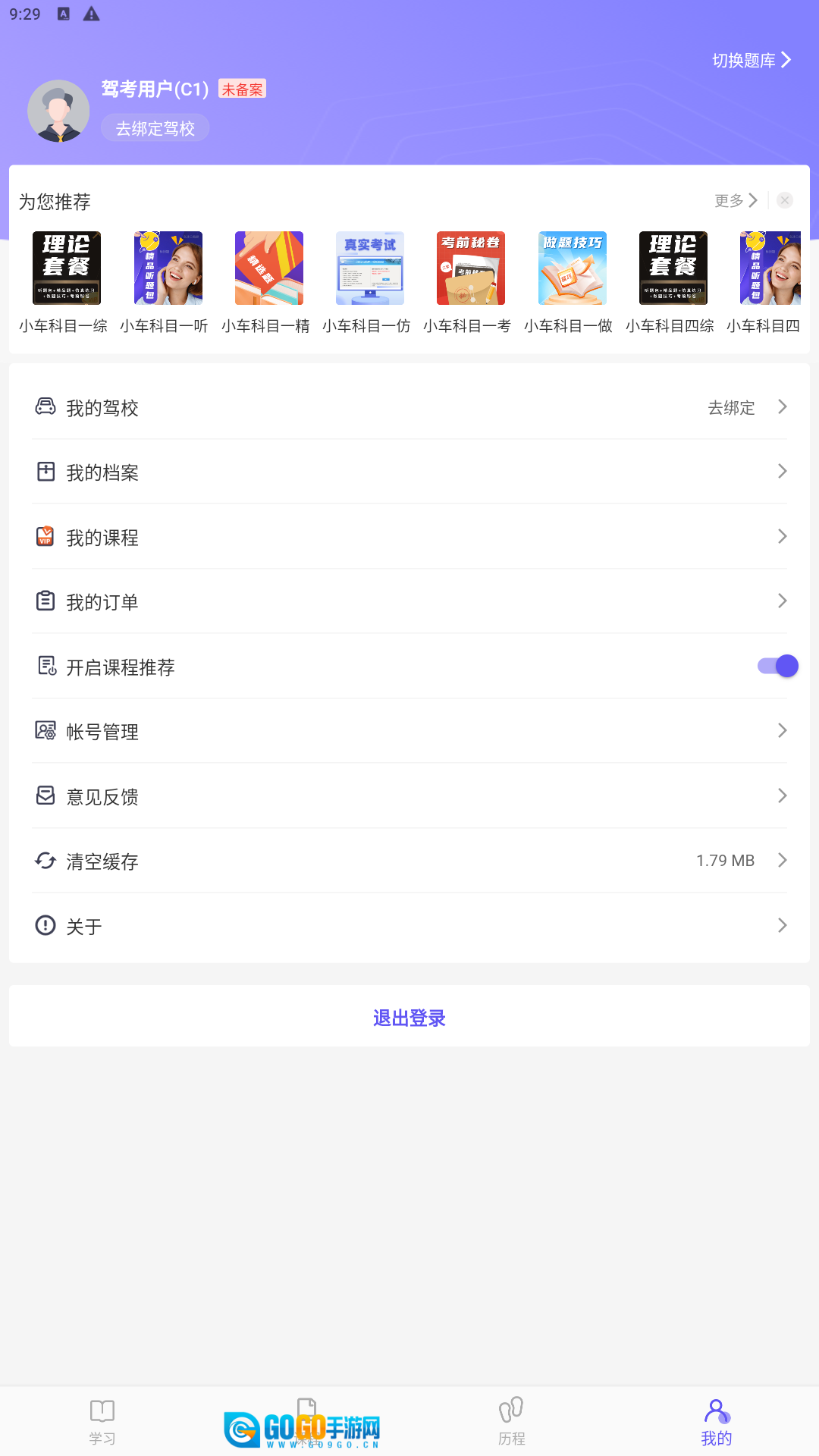Open 切换题库 to switch question bank

751,61
